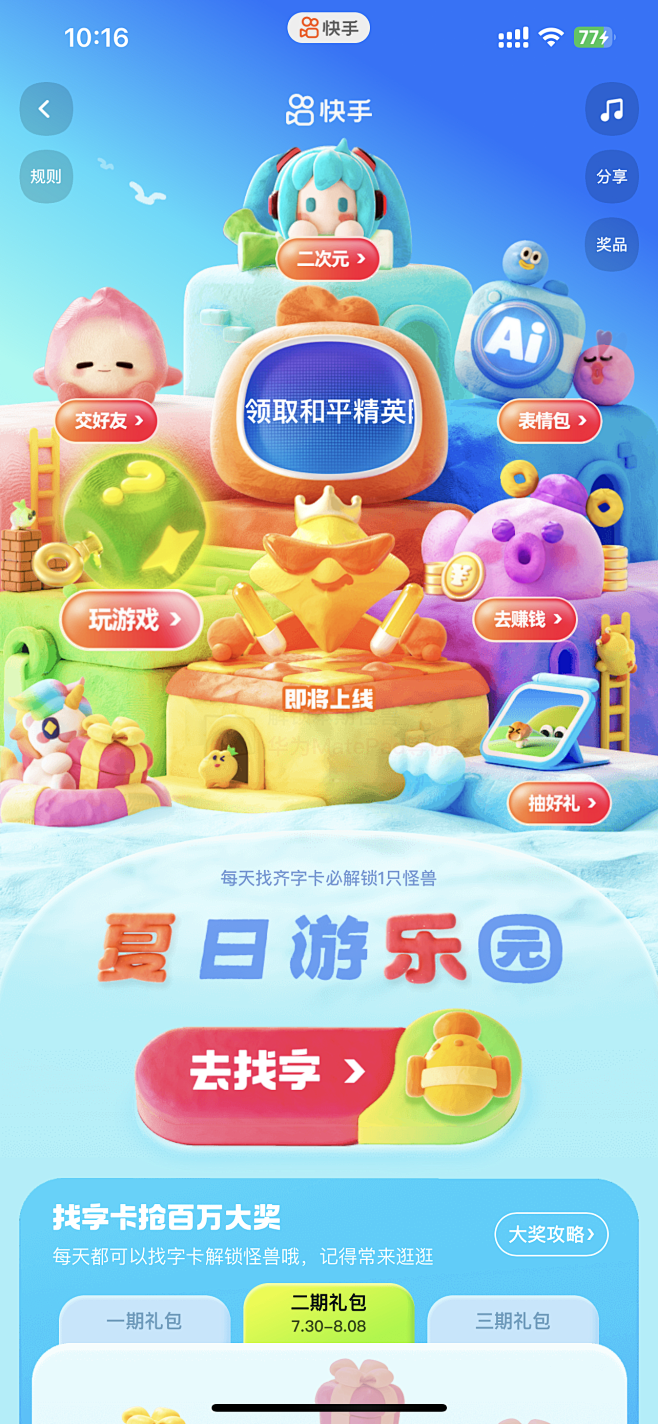Viewport: 658px width, 1424px height.
Task: Open the 交好友 zone
Action: point(107,421)
